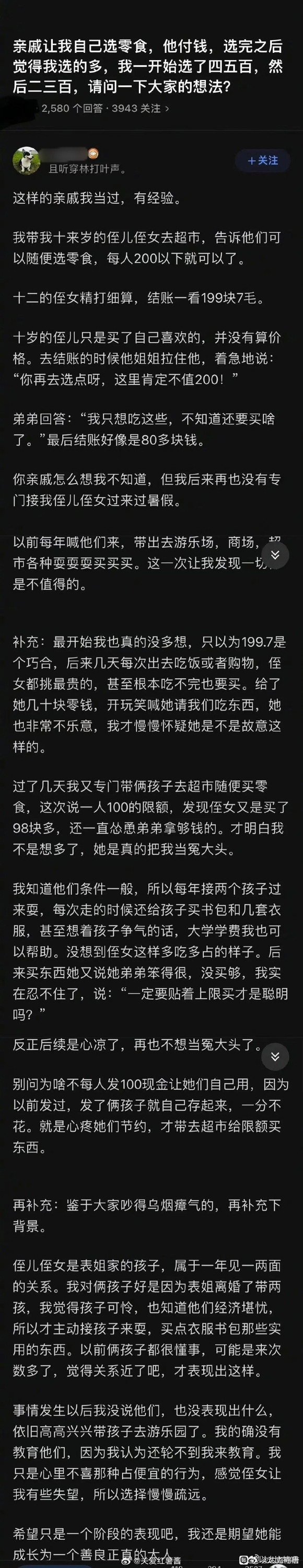This screenshot has width=303, height=1568.
Task: Open the 2,580 个回答 answers list
Action: [x=72, y=108]
